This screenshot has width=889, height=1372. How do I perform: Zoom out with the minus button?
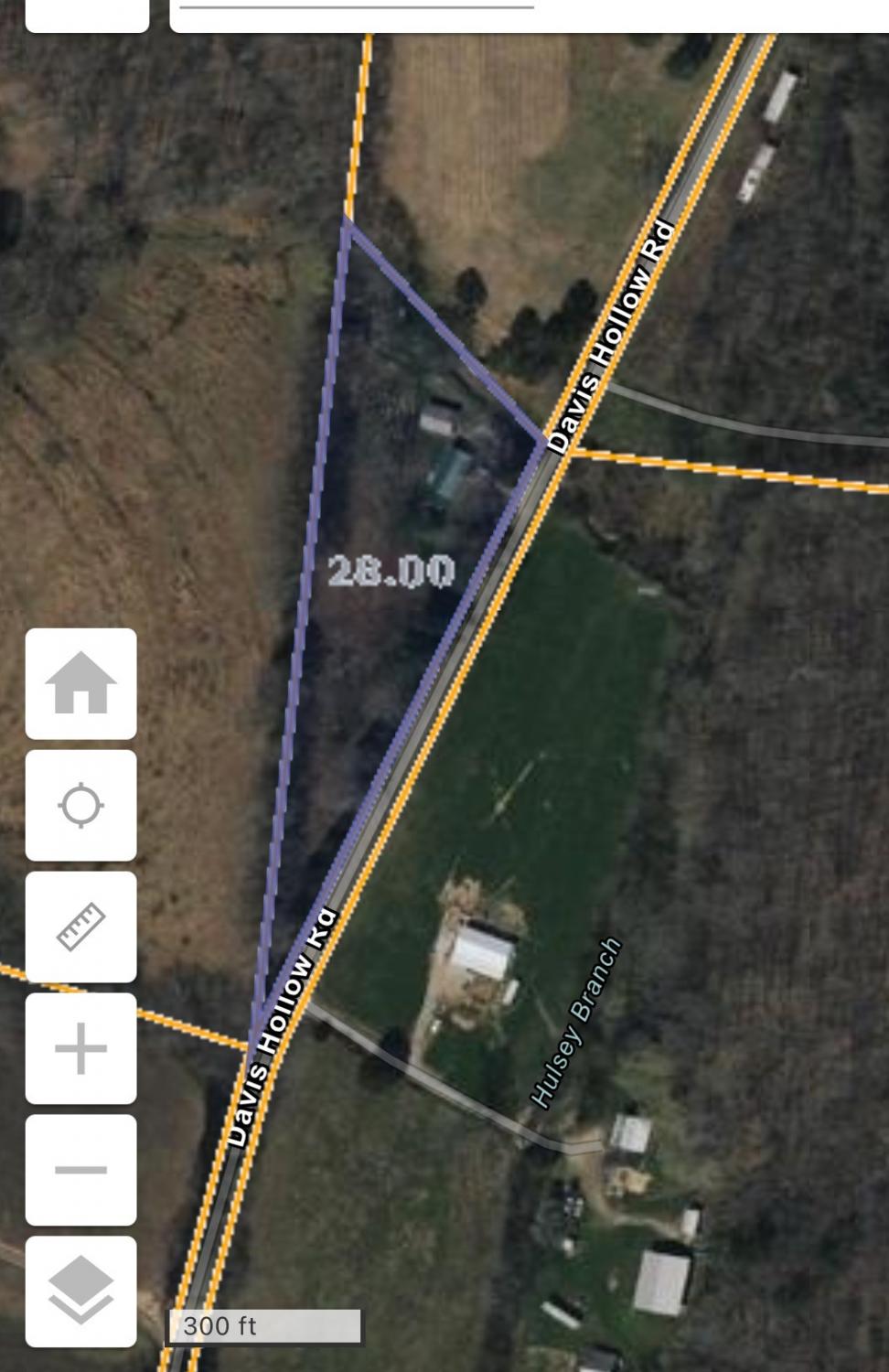point(80,1170)
